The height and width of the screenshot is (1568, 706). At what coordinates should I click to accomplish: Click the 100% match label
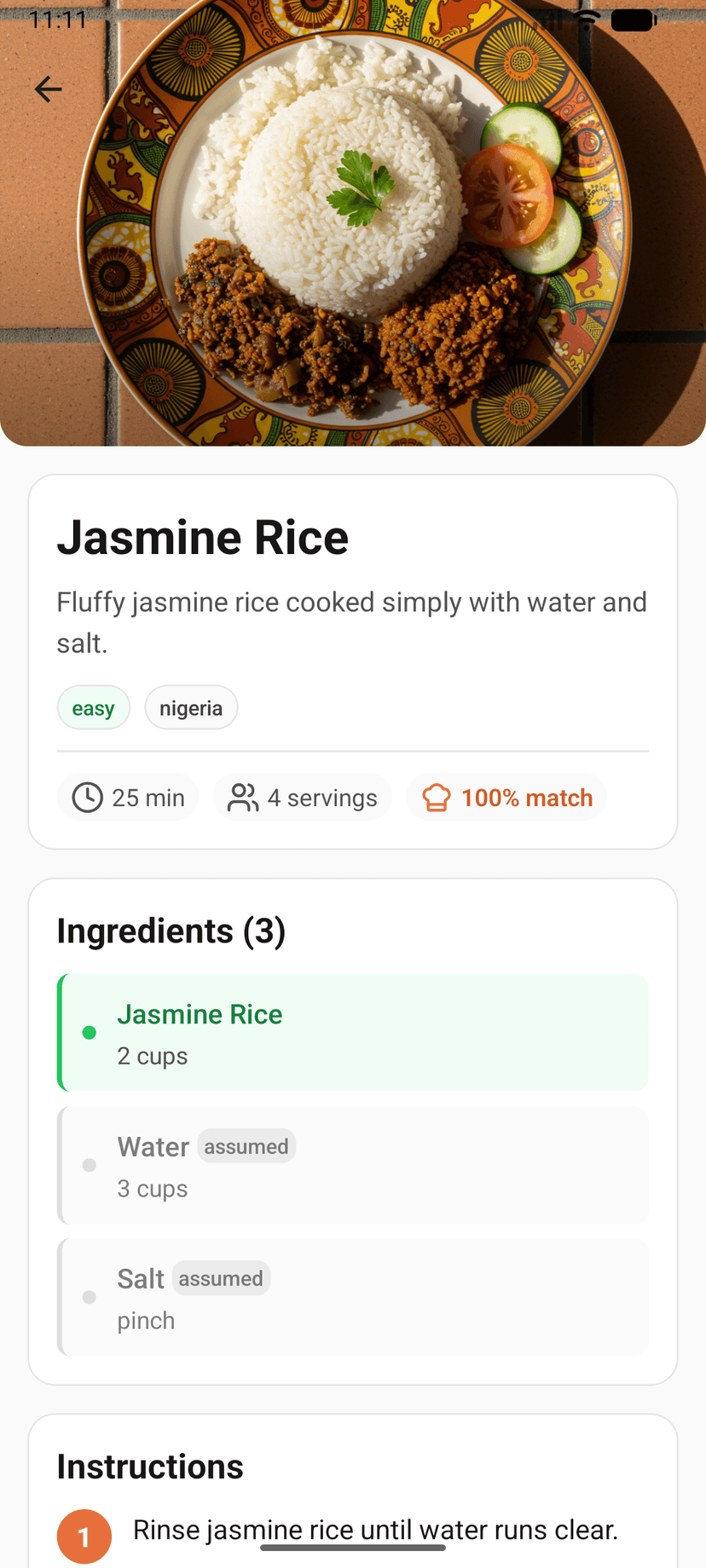[527, 797]
